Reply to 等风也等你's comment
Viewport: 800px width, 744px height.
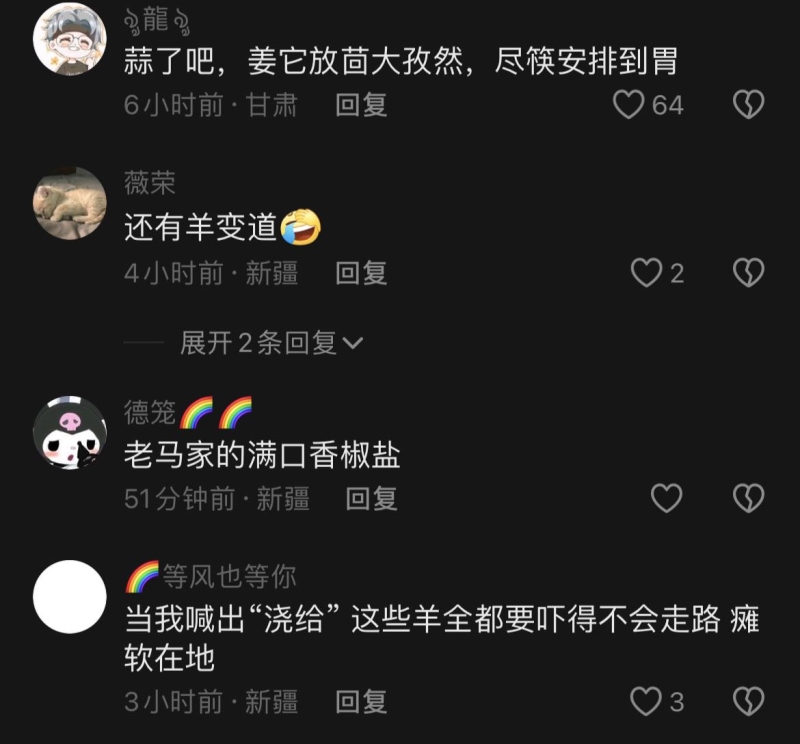[361, 702]
